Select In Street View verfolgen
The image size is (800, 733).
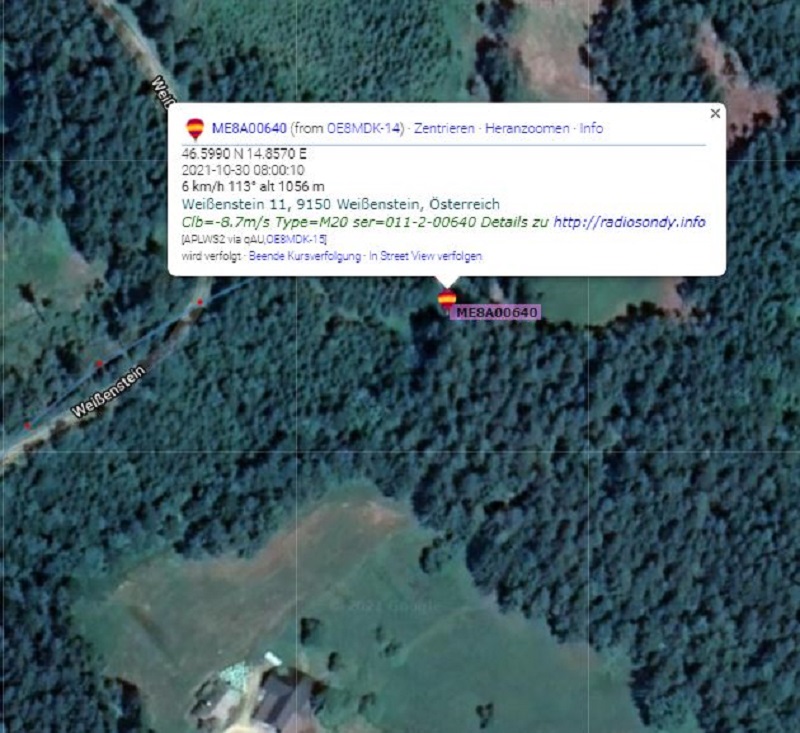[426, 257]
